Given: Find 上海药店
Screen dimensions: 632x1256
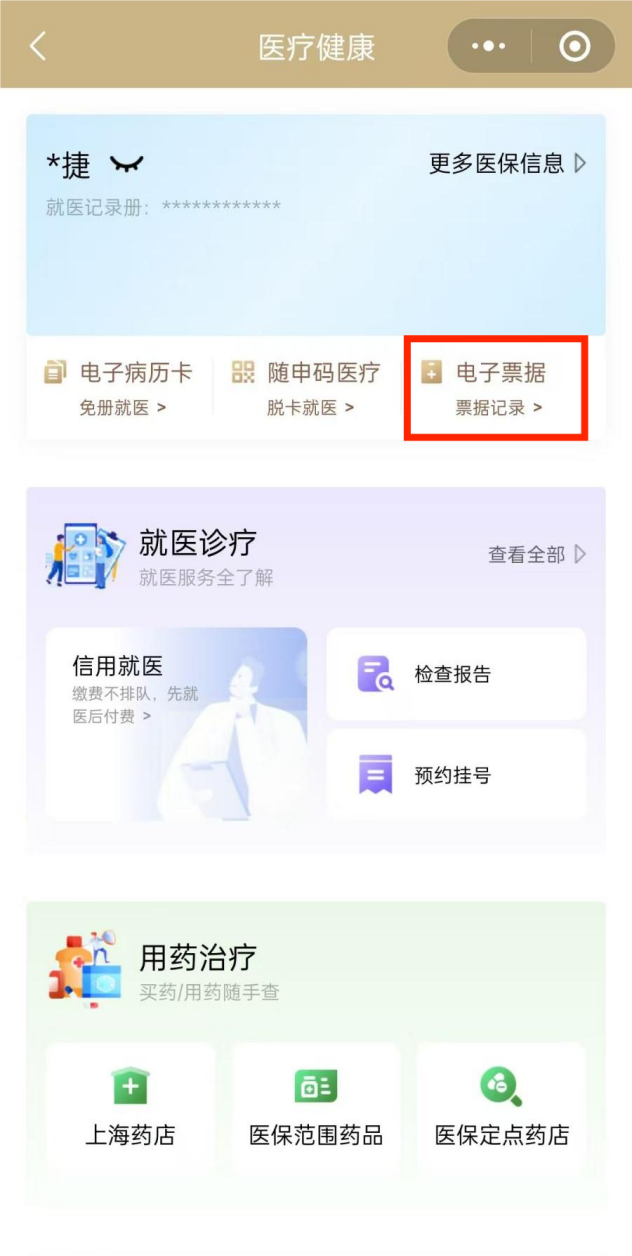Looking at the screenshot, I should coord(130,1108).
